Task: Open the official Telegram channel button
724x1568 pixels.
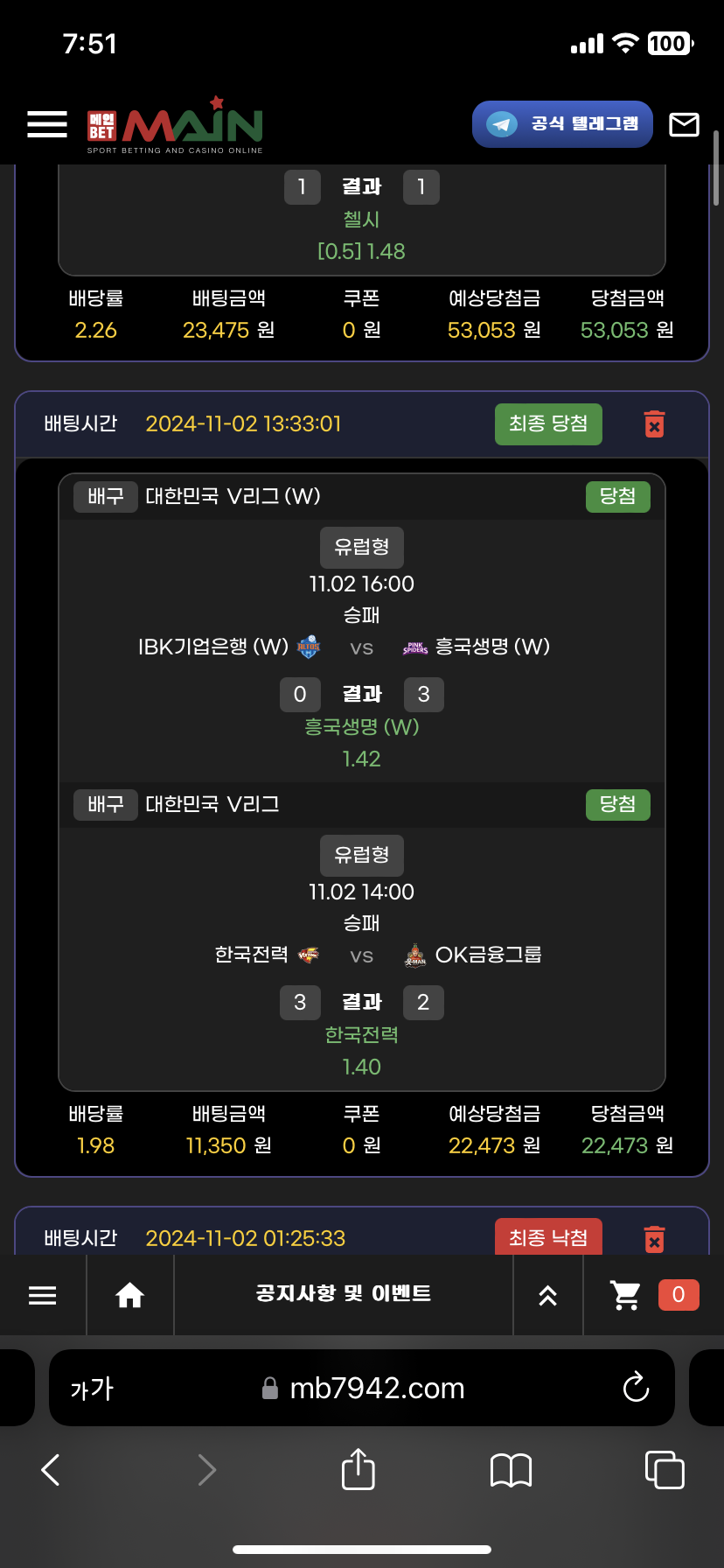Action: tap(563, 124)
